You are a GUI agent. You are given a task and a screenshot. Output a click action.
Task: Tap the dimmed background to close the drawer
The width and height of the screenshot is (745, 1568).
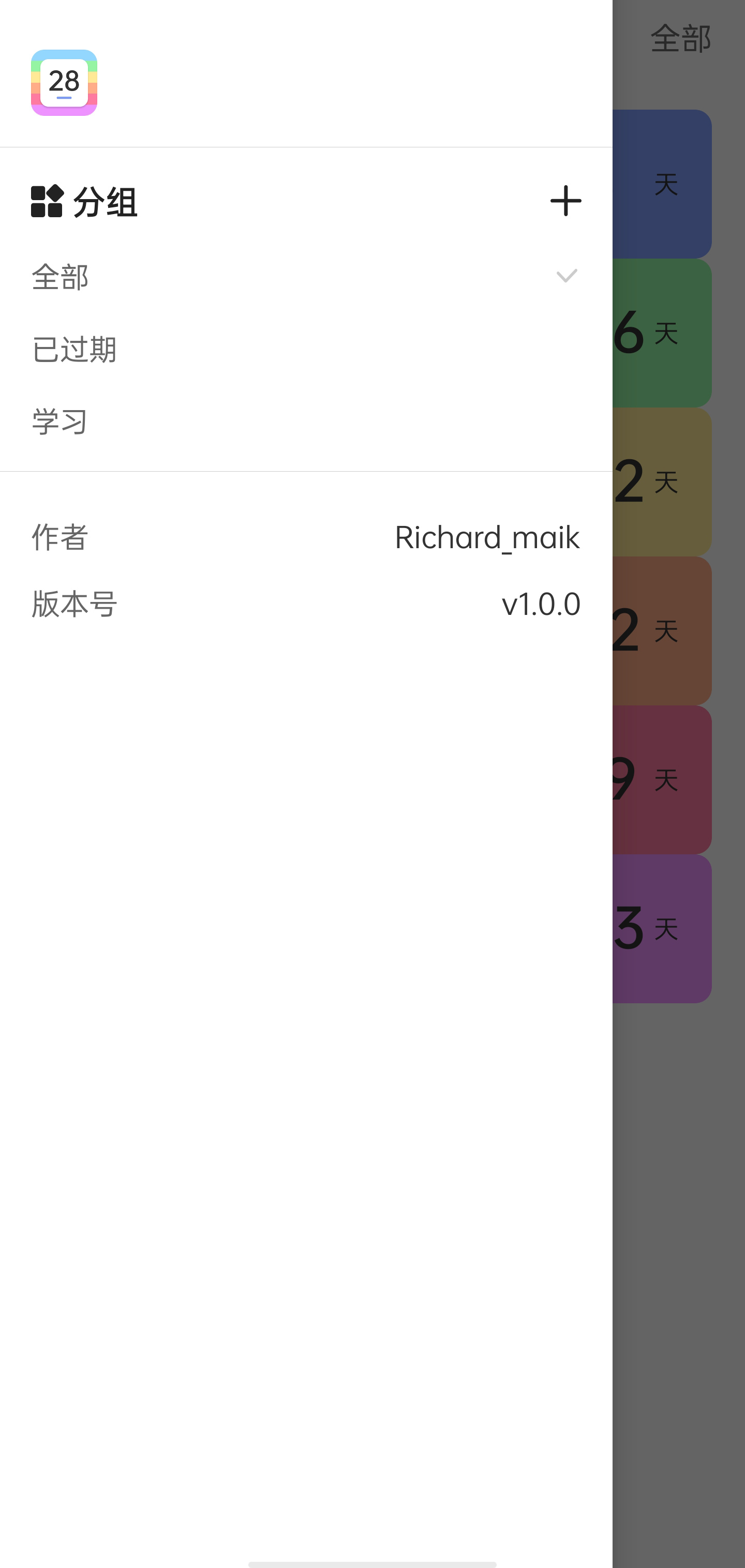676,1278
